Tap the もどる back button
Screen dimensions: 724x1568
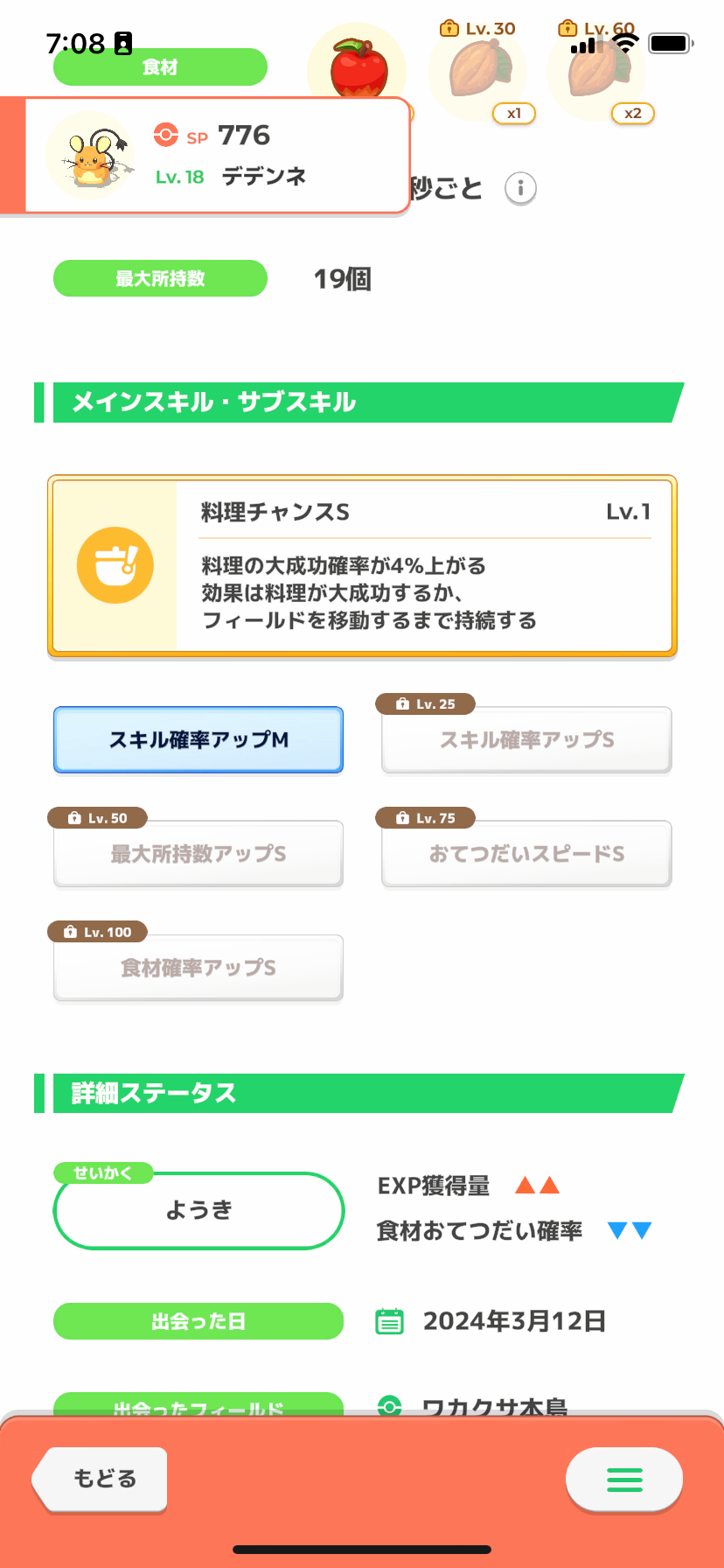pos(101,1479)
